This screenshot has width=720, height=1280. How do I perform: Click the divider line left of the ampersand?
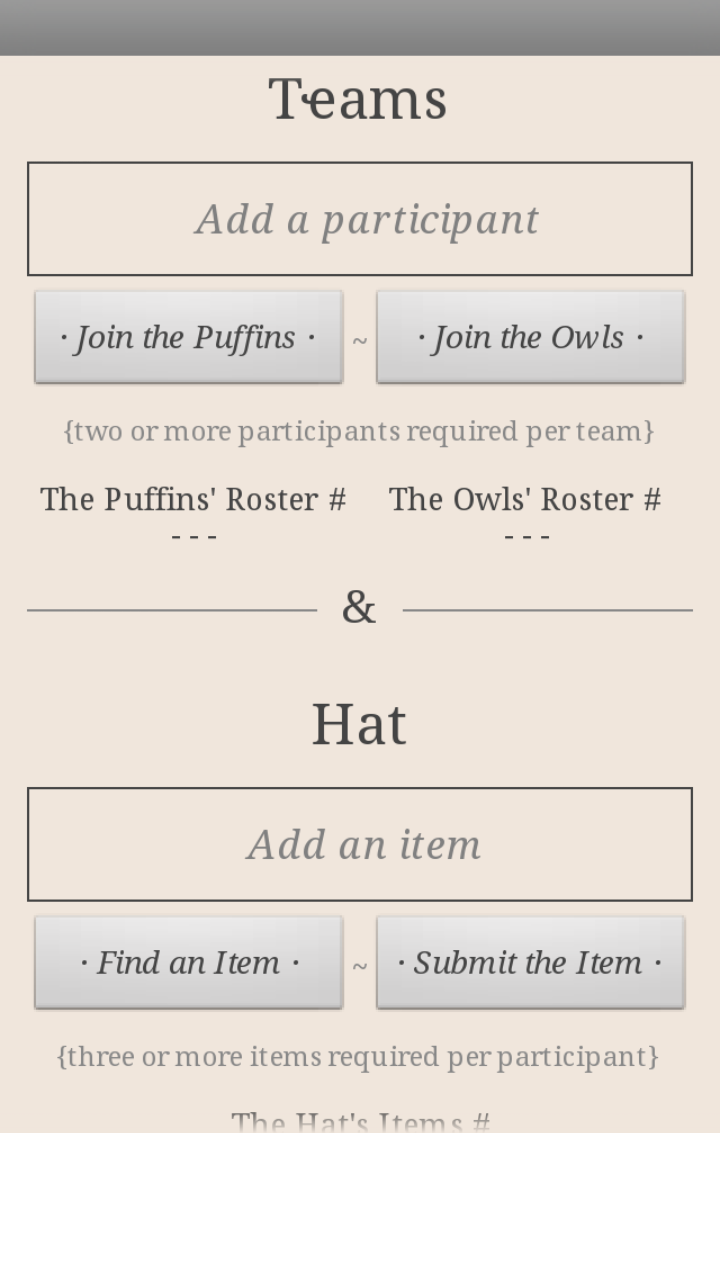(x=170, y=607)
